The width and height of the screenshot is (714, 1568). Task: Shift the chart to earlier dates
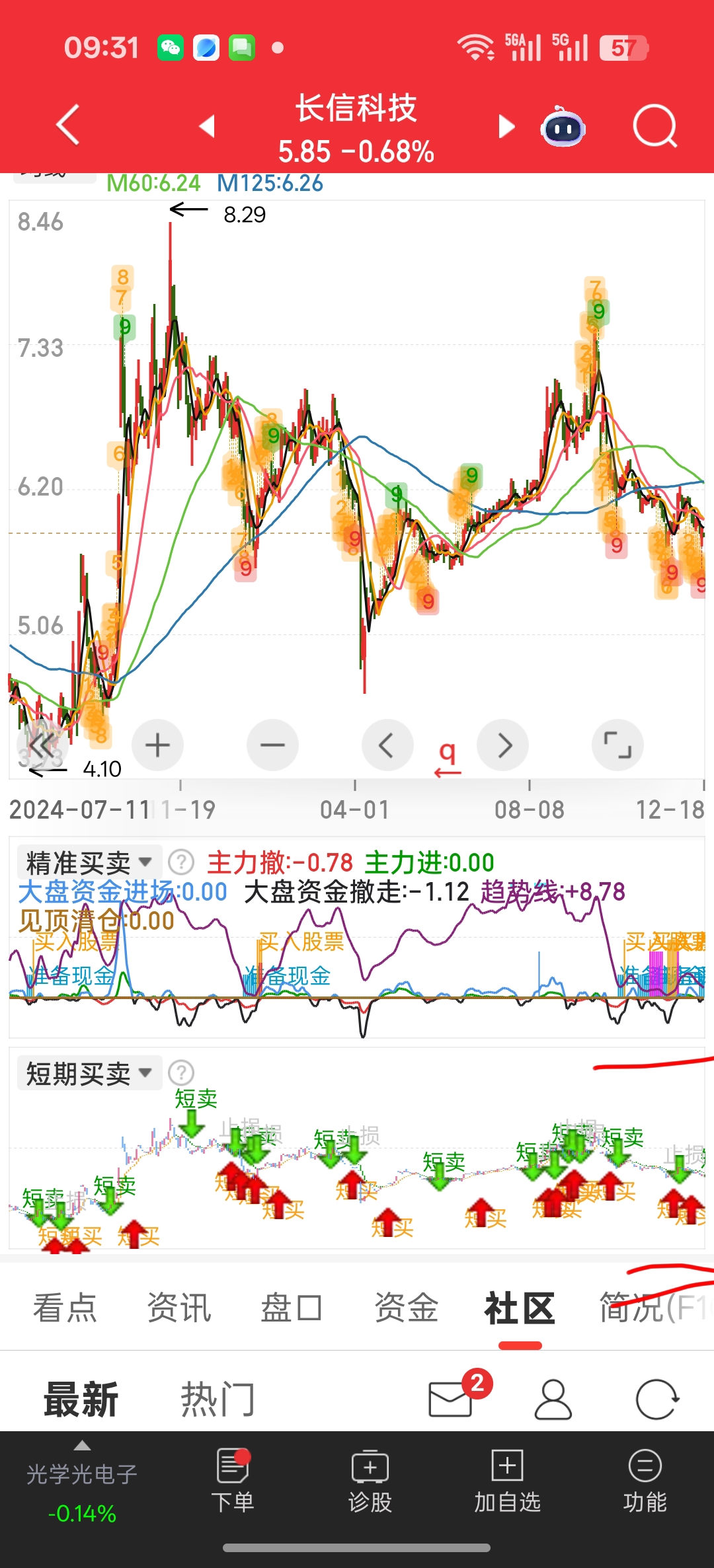387,745
